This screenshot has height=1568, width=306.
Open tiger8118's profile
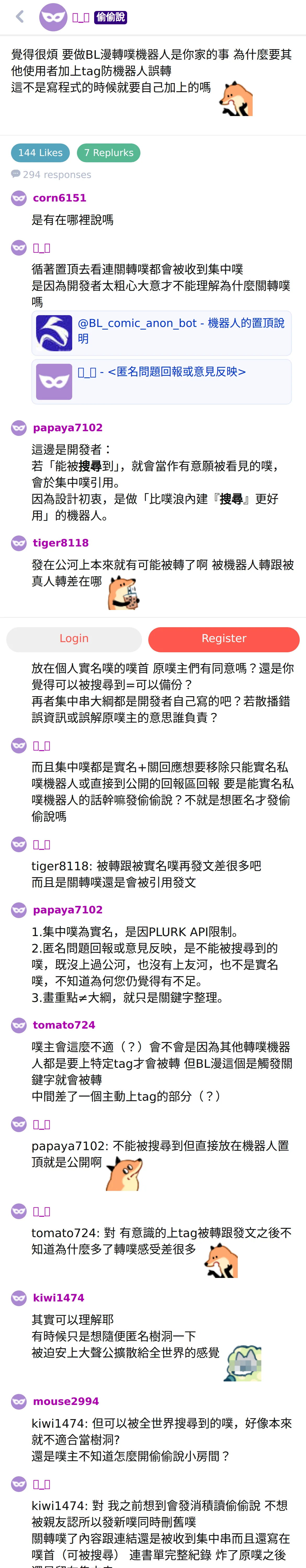coord(60,543)
